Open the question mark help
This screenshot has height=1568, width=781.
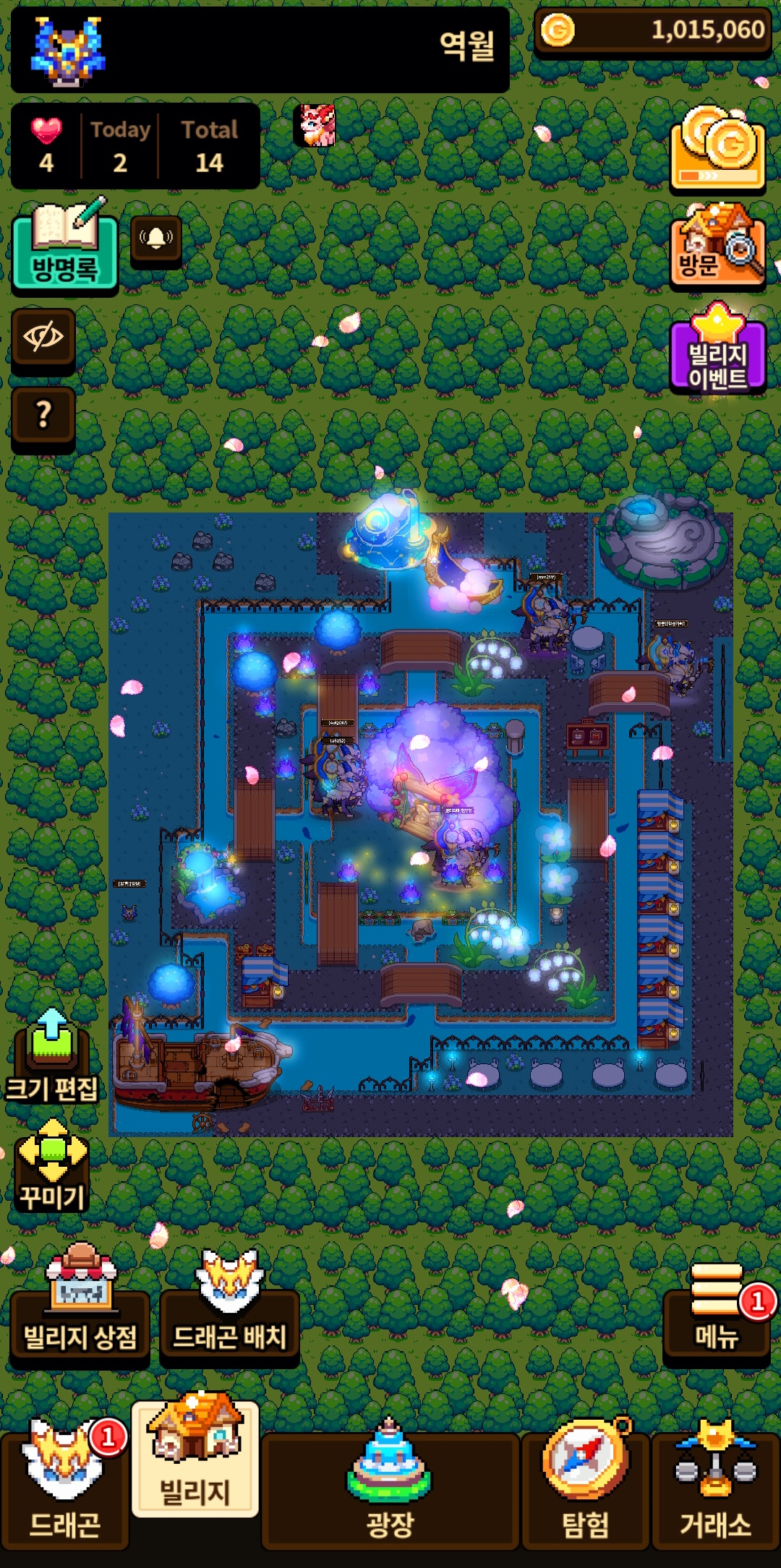43,416
